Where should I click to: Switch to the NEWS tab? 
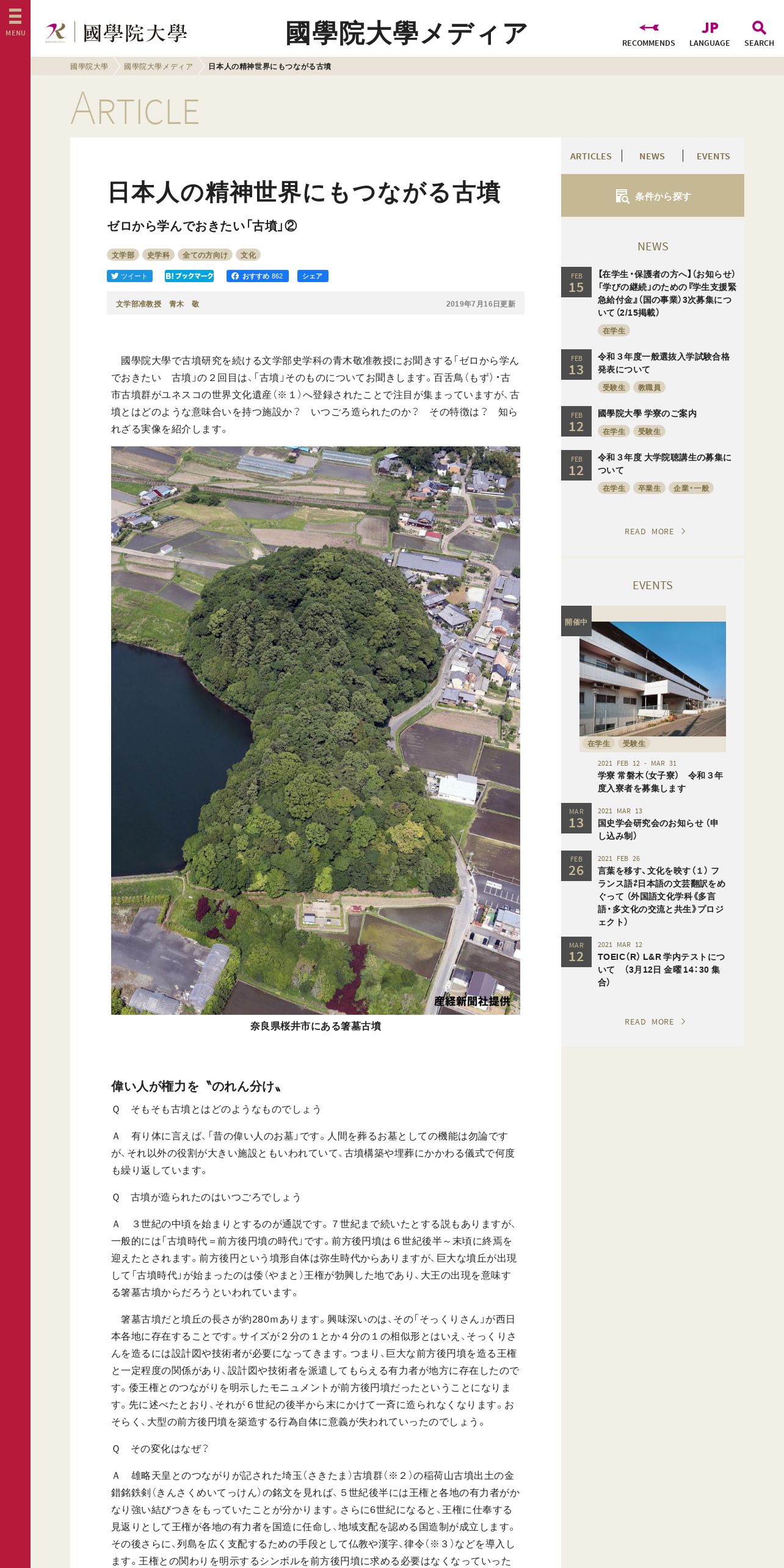click(x=652, y=156)
